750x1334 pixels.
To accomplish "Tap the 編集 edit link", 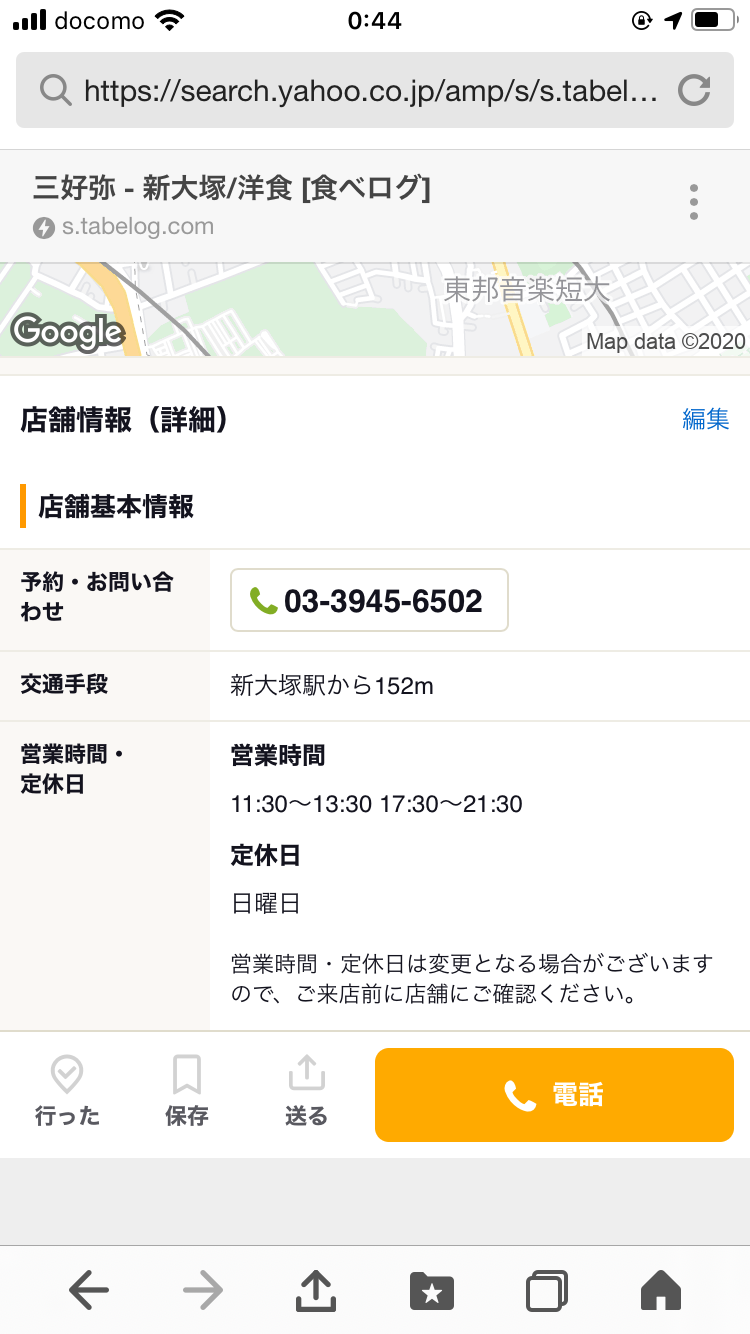I will pos(705,420).
